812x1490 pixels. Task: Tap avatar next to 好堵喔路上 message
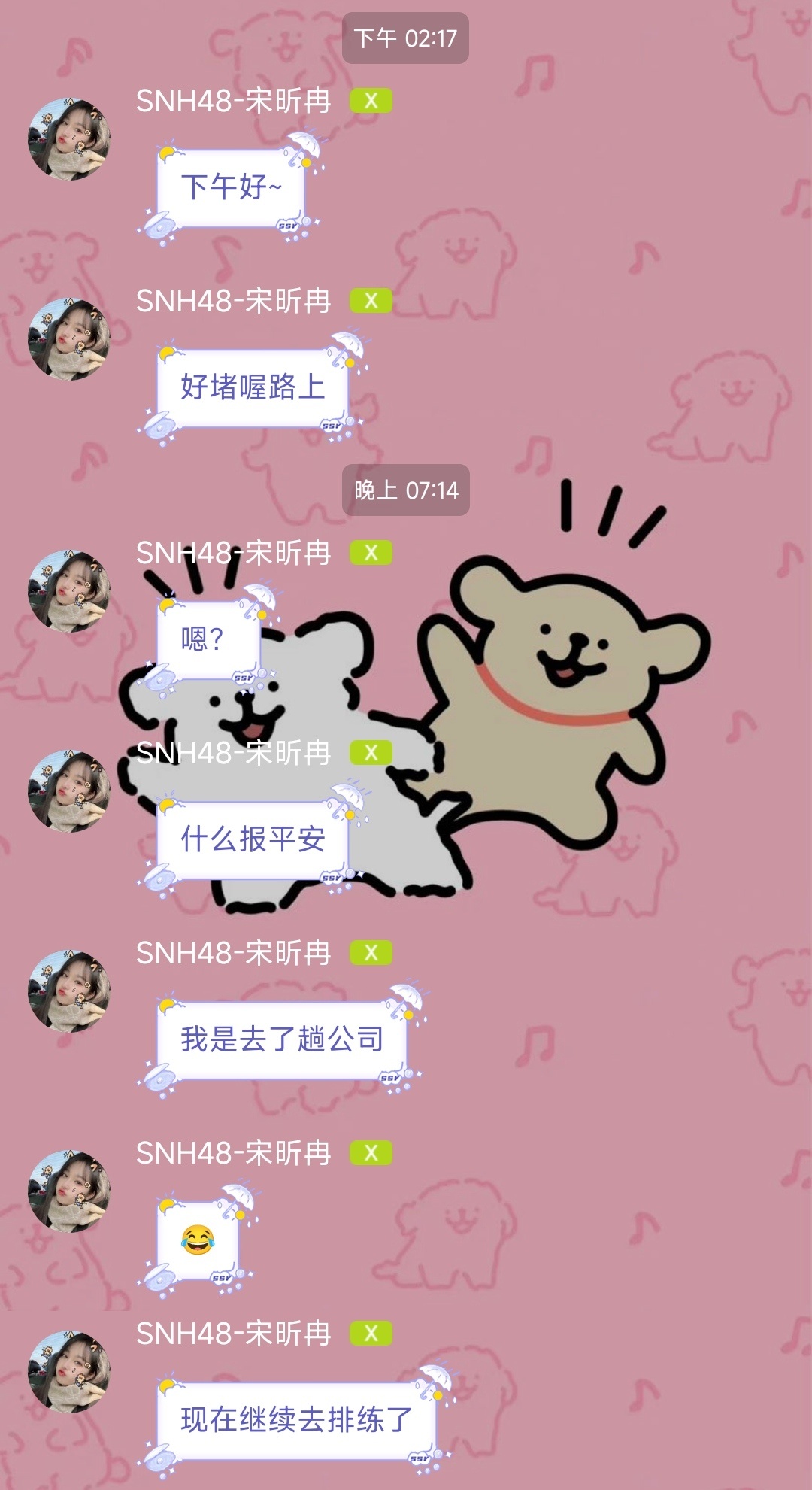tap(69, 339)
